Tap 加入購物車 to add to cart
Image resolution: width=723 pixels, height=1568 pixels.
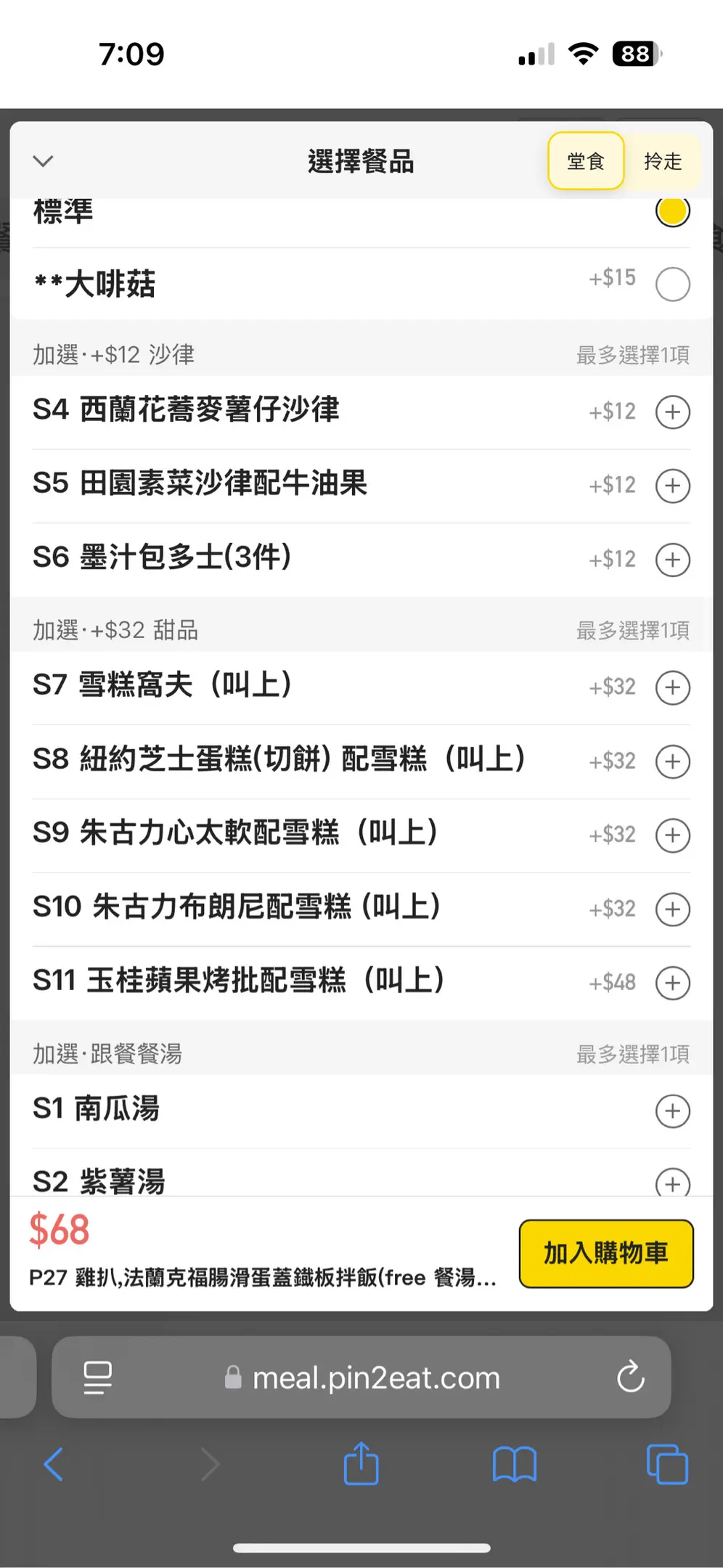[x=605, y=1254]
